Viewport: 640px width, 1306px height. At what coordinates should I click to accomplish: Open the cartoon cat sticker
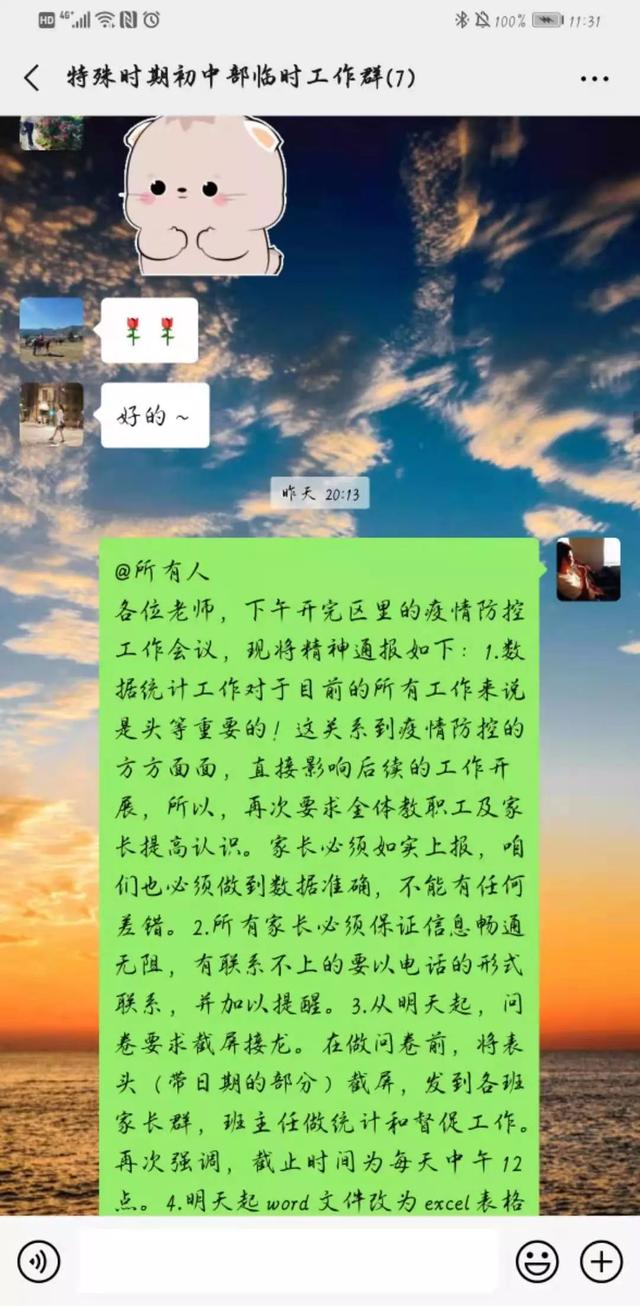[203, 195]
